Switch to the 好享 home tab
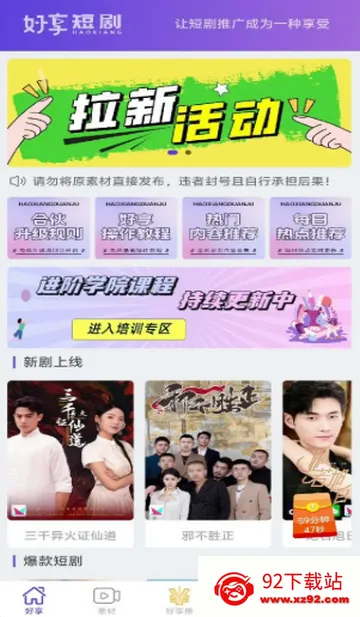The width and height of the screenshot is (360, 617). pyautogui.click(x=34, y=600)
